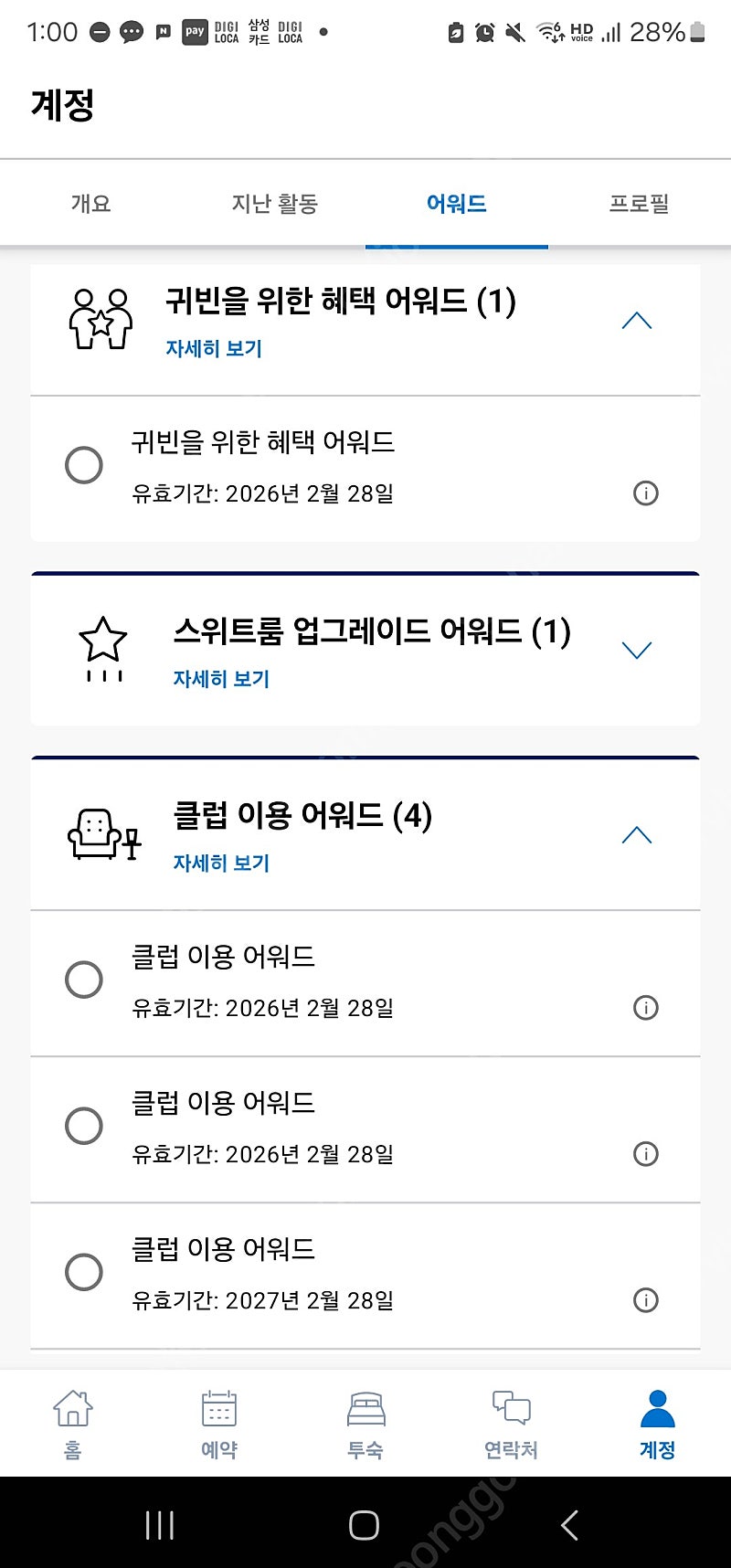Switch to the 지난 활동 tab
This screenshot has width=731, height=1568.
coord(274,203)
